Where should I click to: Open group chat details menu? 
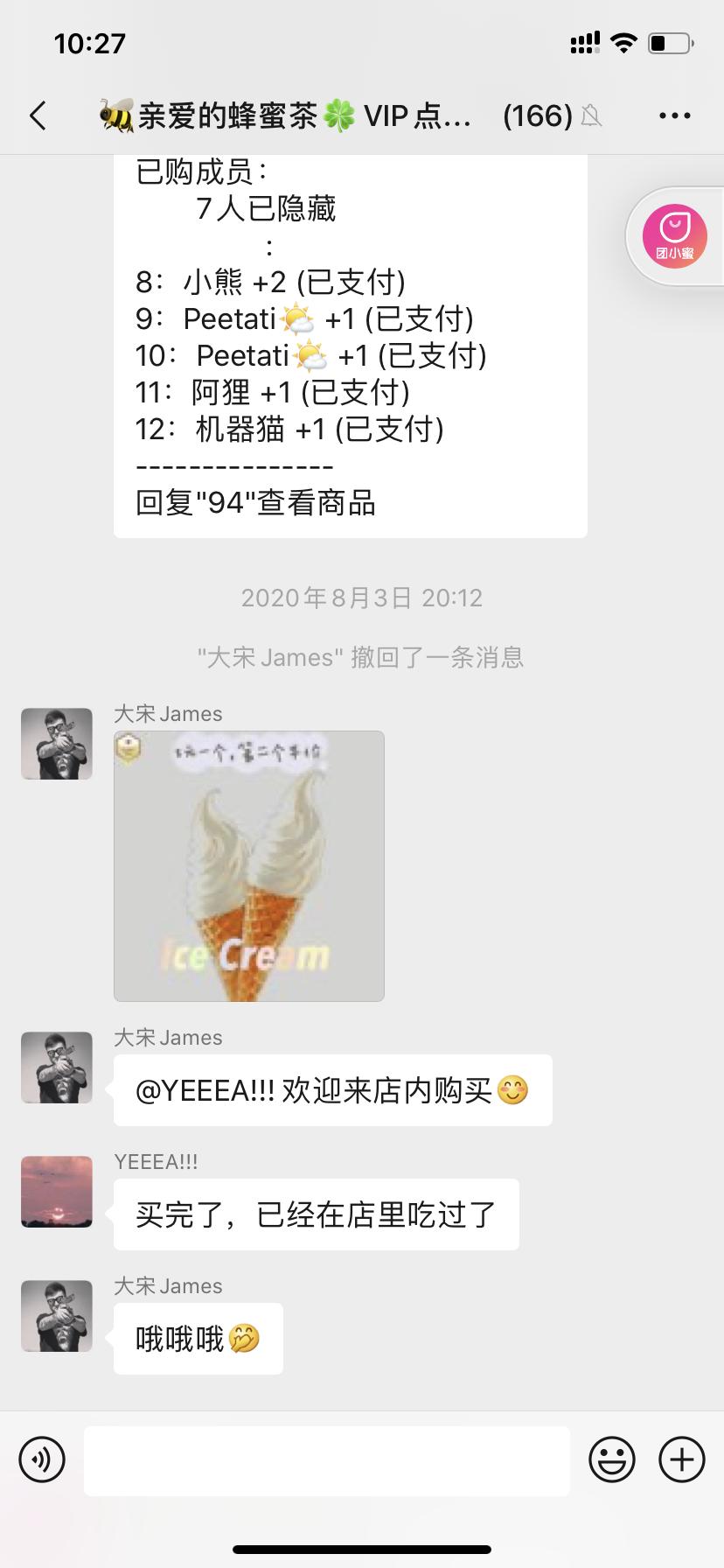674,115
